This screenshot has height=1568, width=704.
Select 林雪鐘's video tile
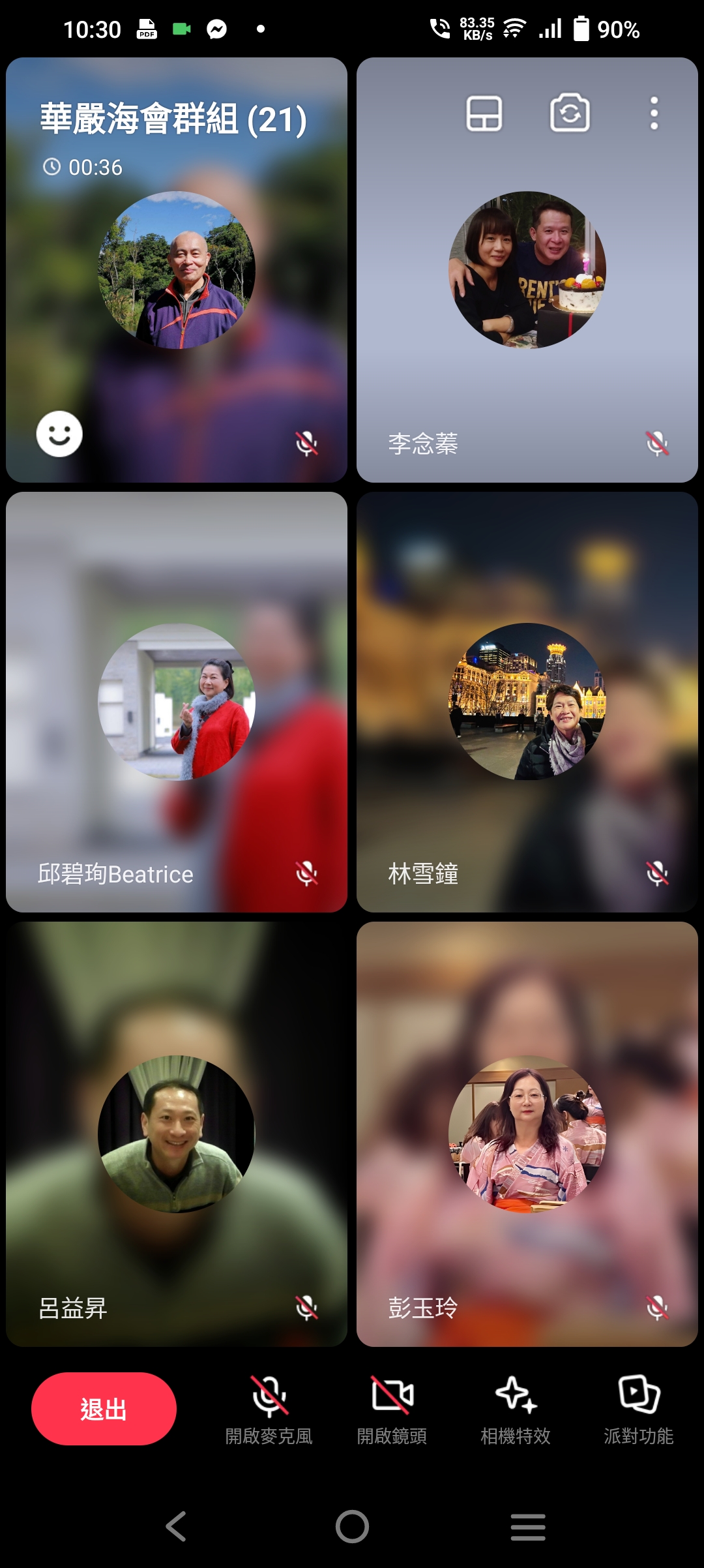click(x=527, y=702)
